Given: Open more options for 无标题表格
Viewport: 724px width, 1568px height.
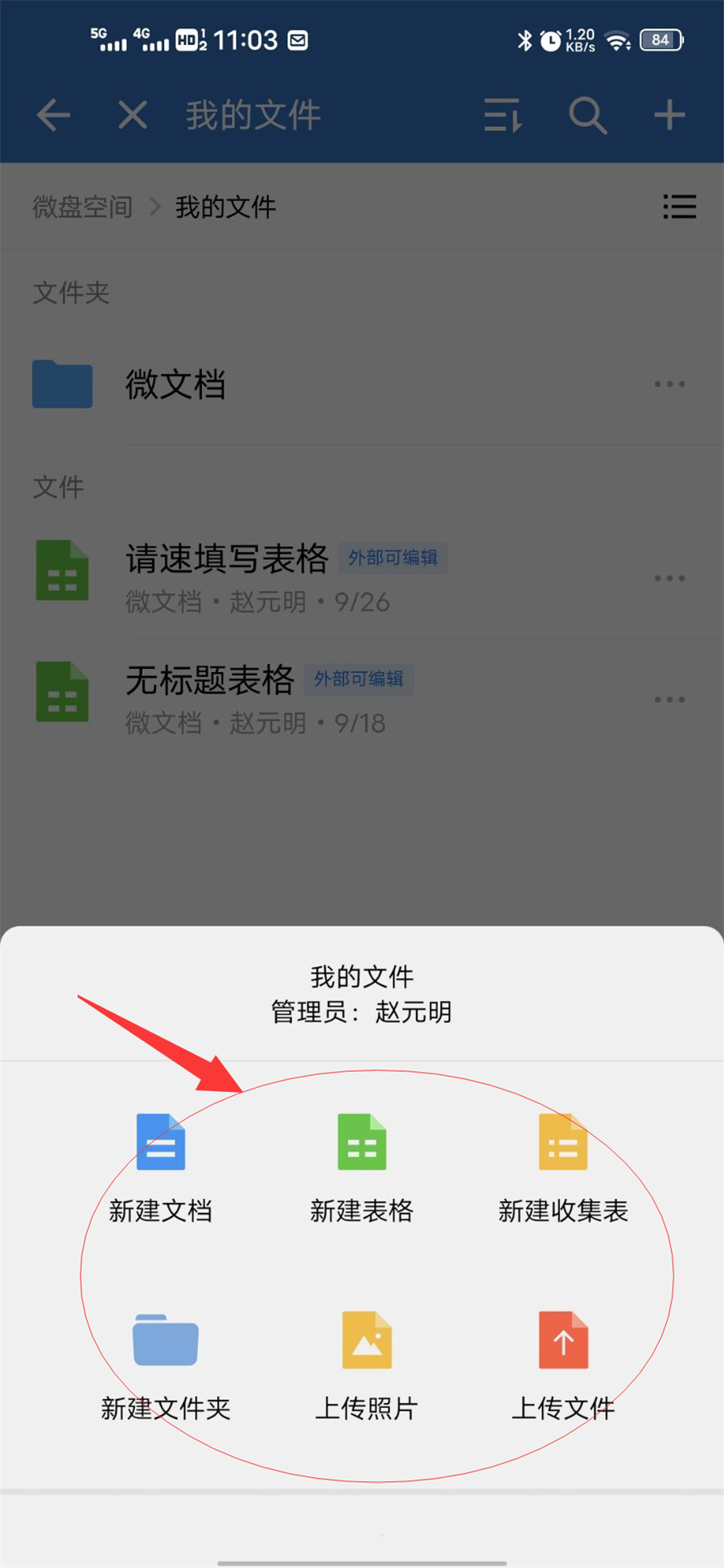Looking at the screenshot, I should click(x=669, y=700).
